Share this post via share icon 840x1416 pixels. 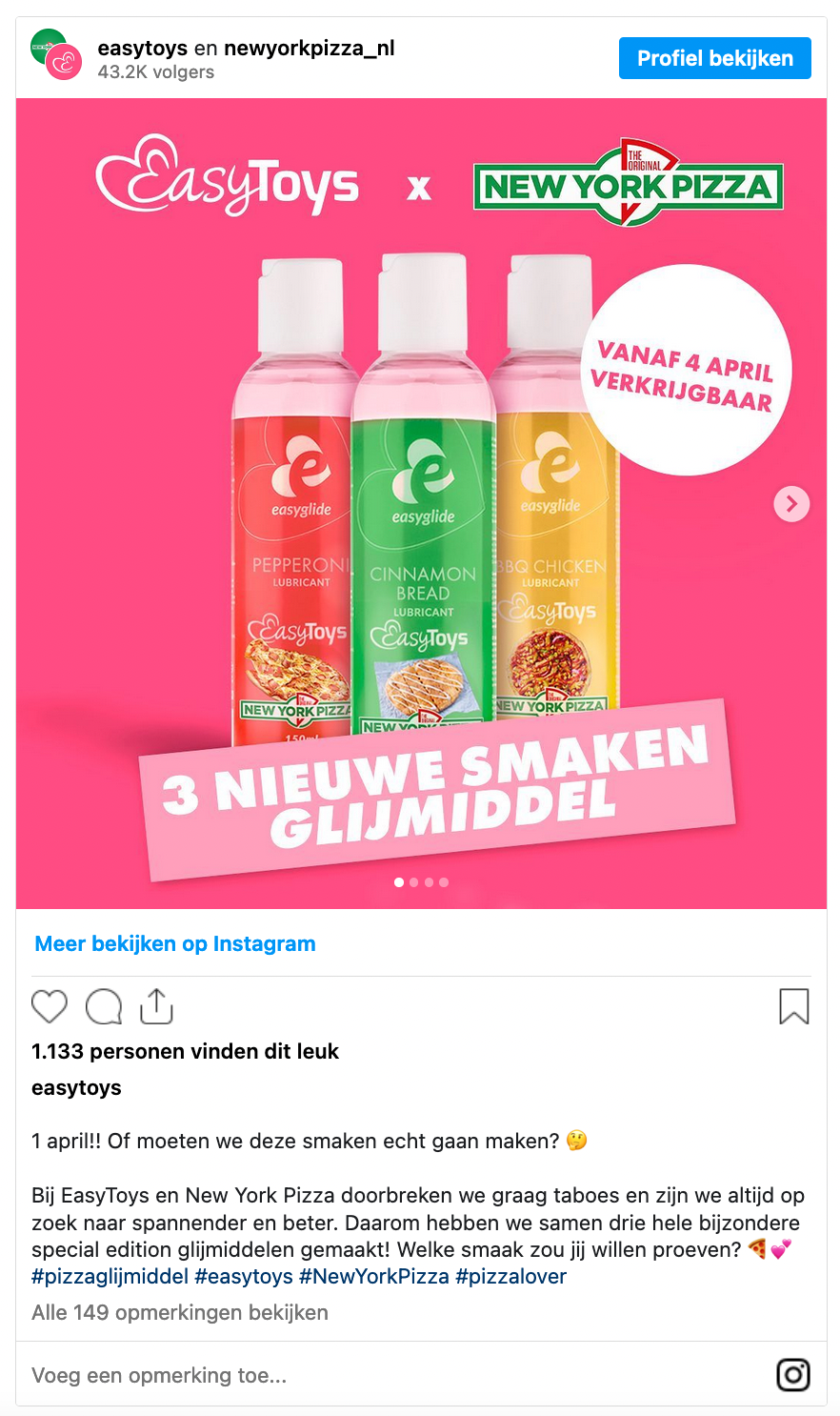(x=156, y=1006)
